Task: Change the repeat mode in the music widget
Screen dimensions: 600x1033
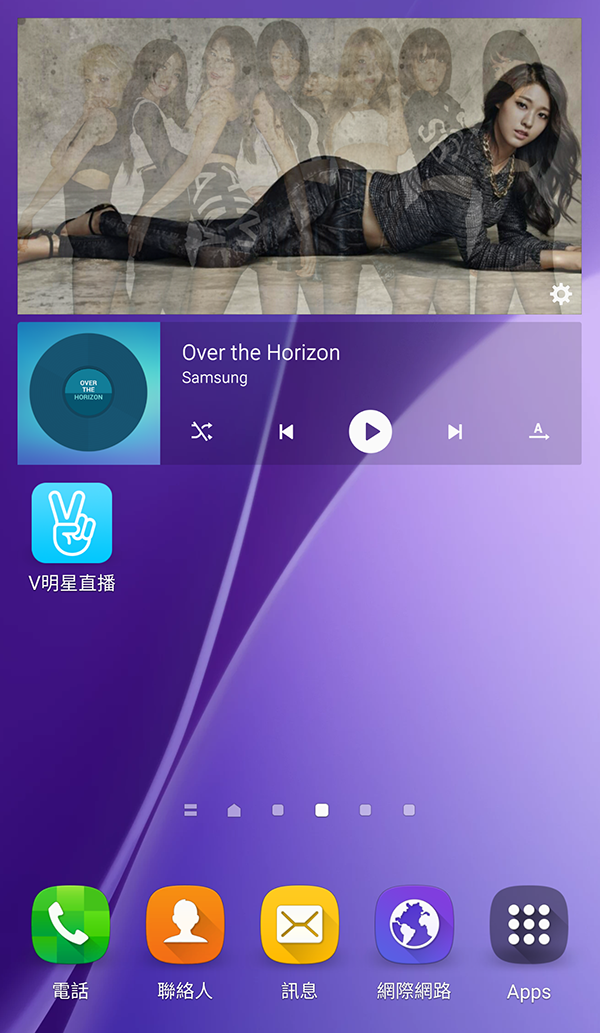Action: [539, 432]
